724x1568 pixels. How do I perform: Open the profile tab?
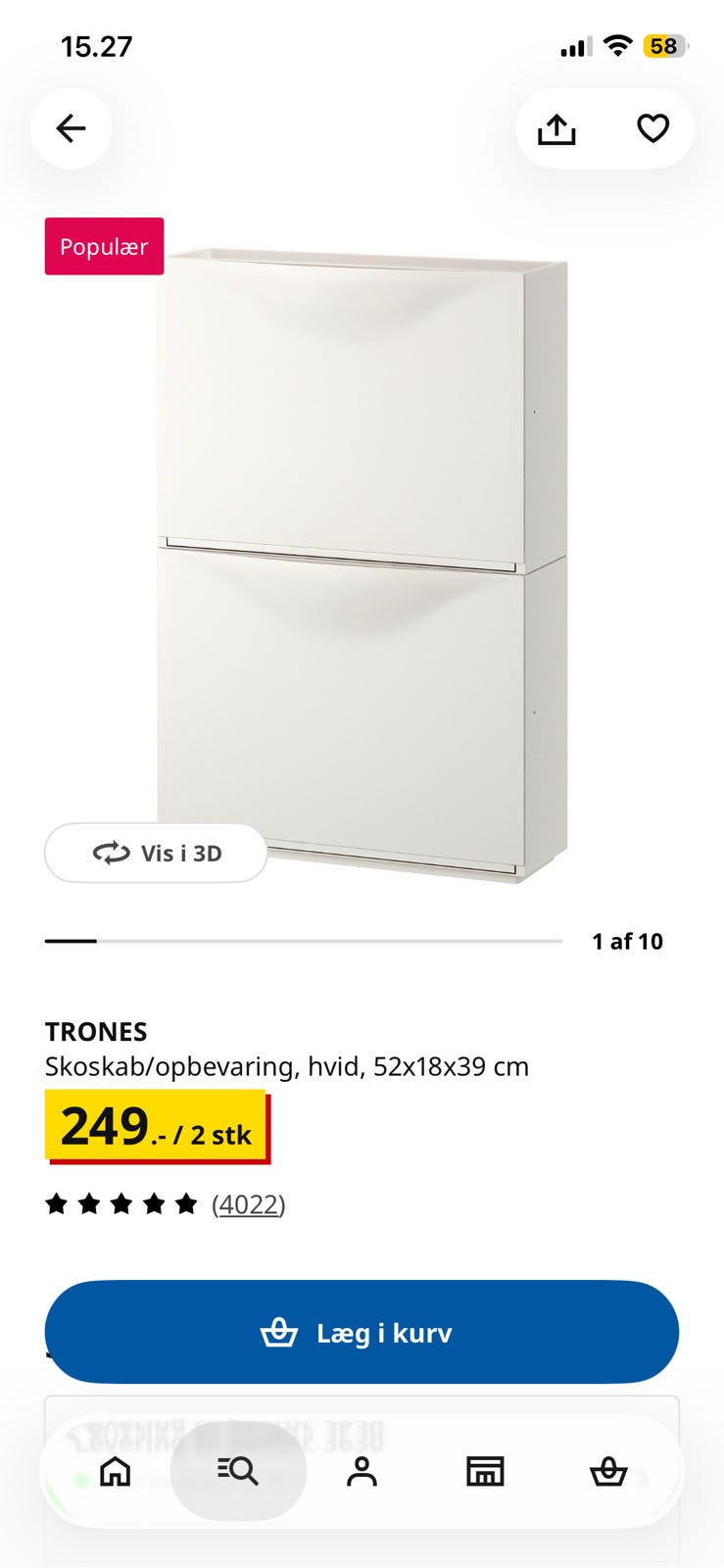(362, 1471)
